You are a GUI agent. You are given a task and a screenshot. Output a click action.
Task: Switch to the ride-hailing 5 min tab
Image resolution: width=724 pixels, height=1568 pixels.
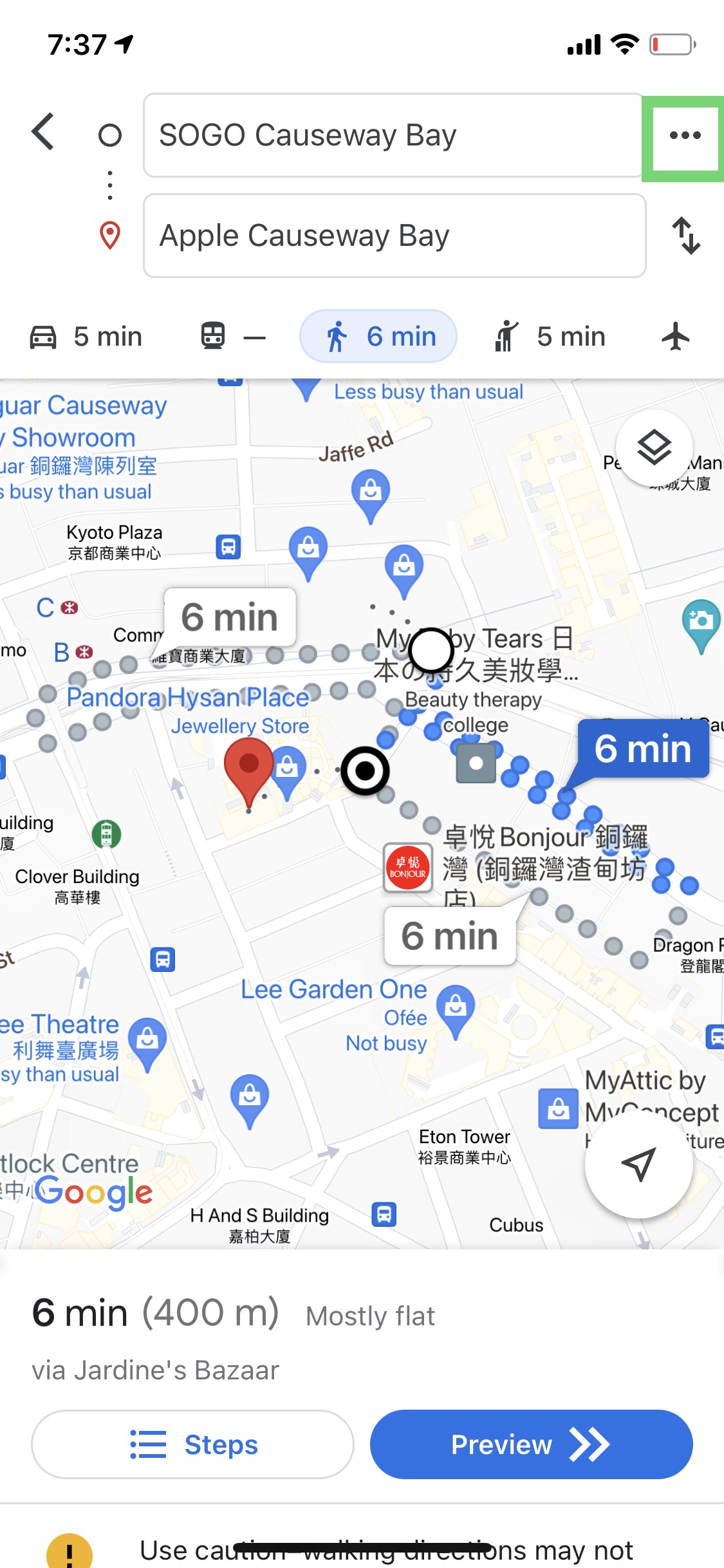551,337
